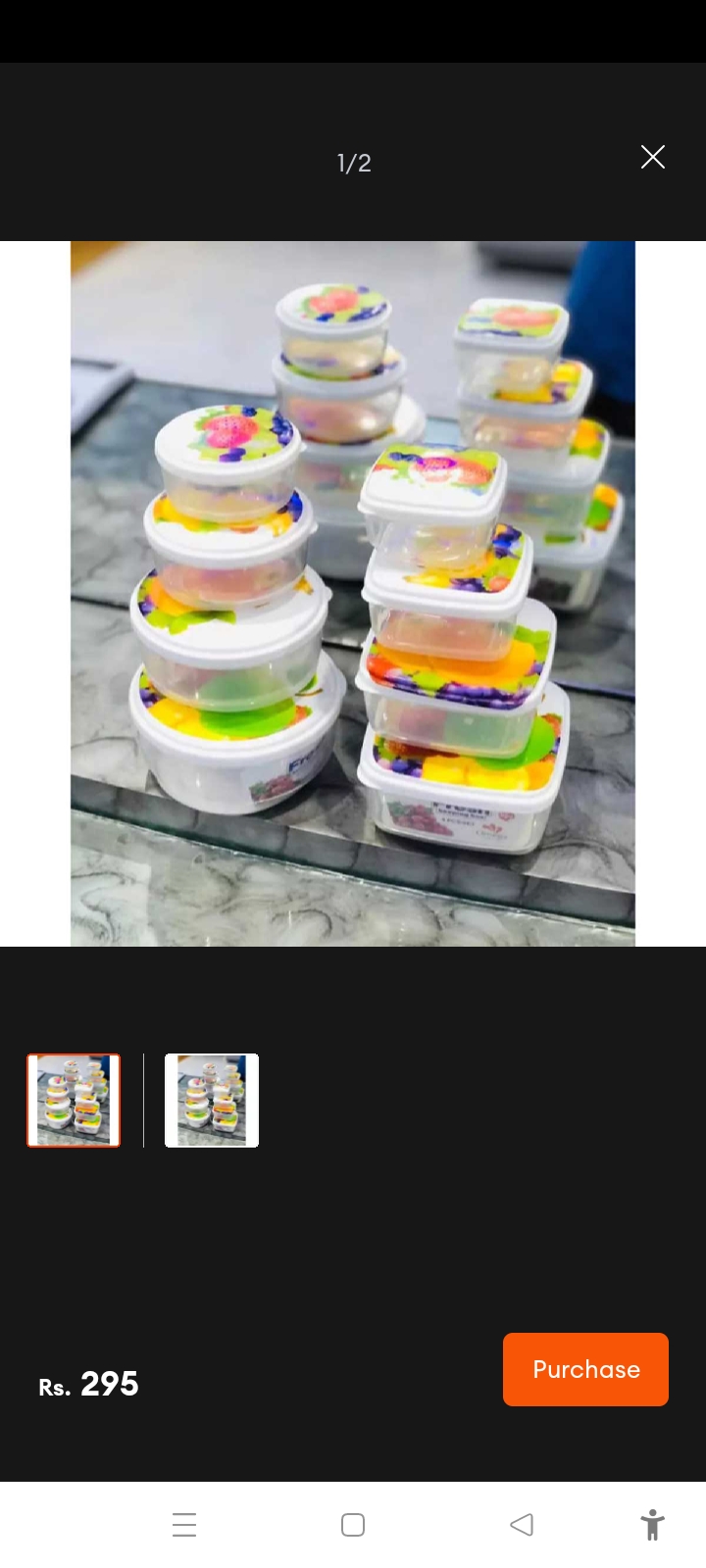Tap the Purchase button
The width and height of the screenshot is (706, 1568).
(585, 1369)
